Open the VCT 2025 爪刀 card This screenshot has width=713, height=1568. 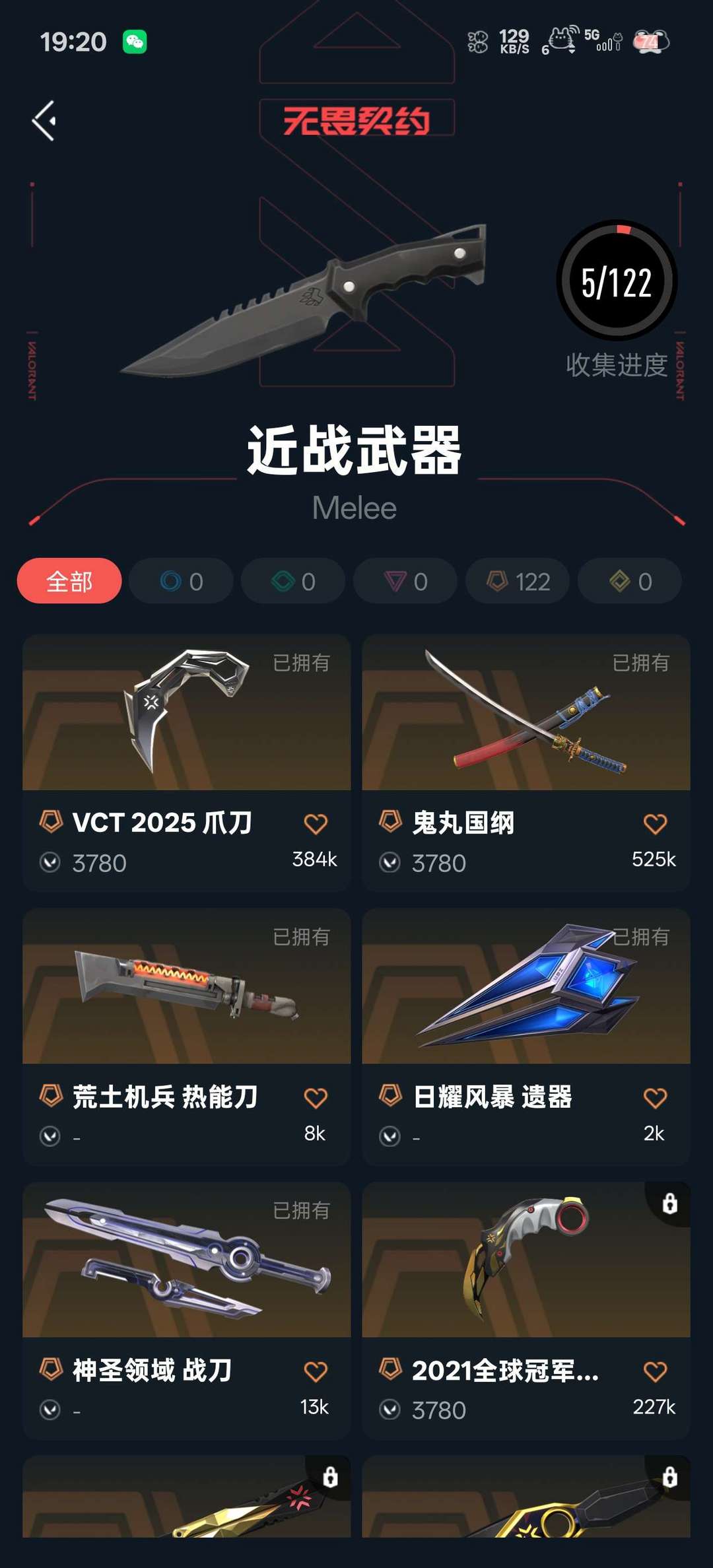pyautogui.click(x=186, y=763)
